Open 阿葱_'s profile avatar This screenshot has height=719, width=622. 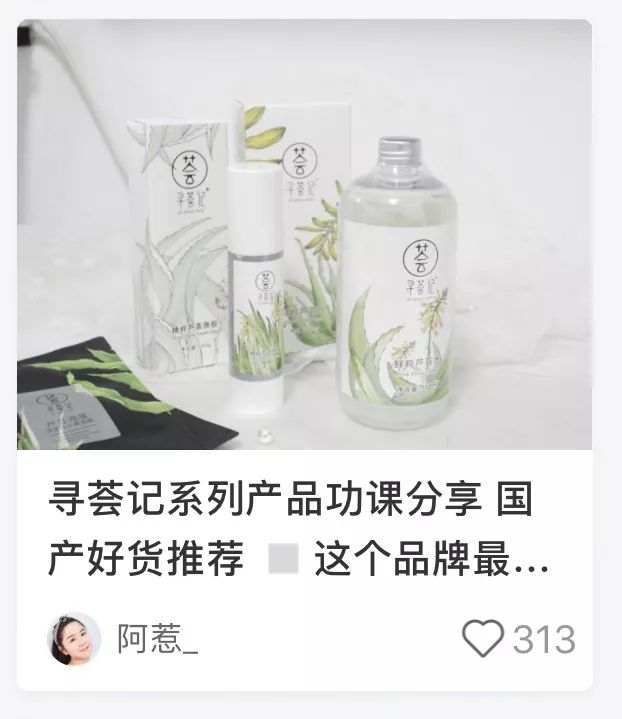click(x=74, y=638)
